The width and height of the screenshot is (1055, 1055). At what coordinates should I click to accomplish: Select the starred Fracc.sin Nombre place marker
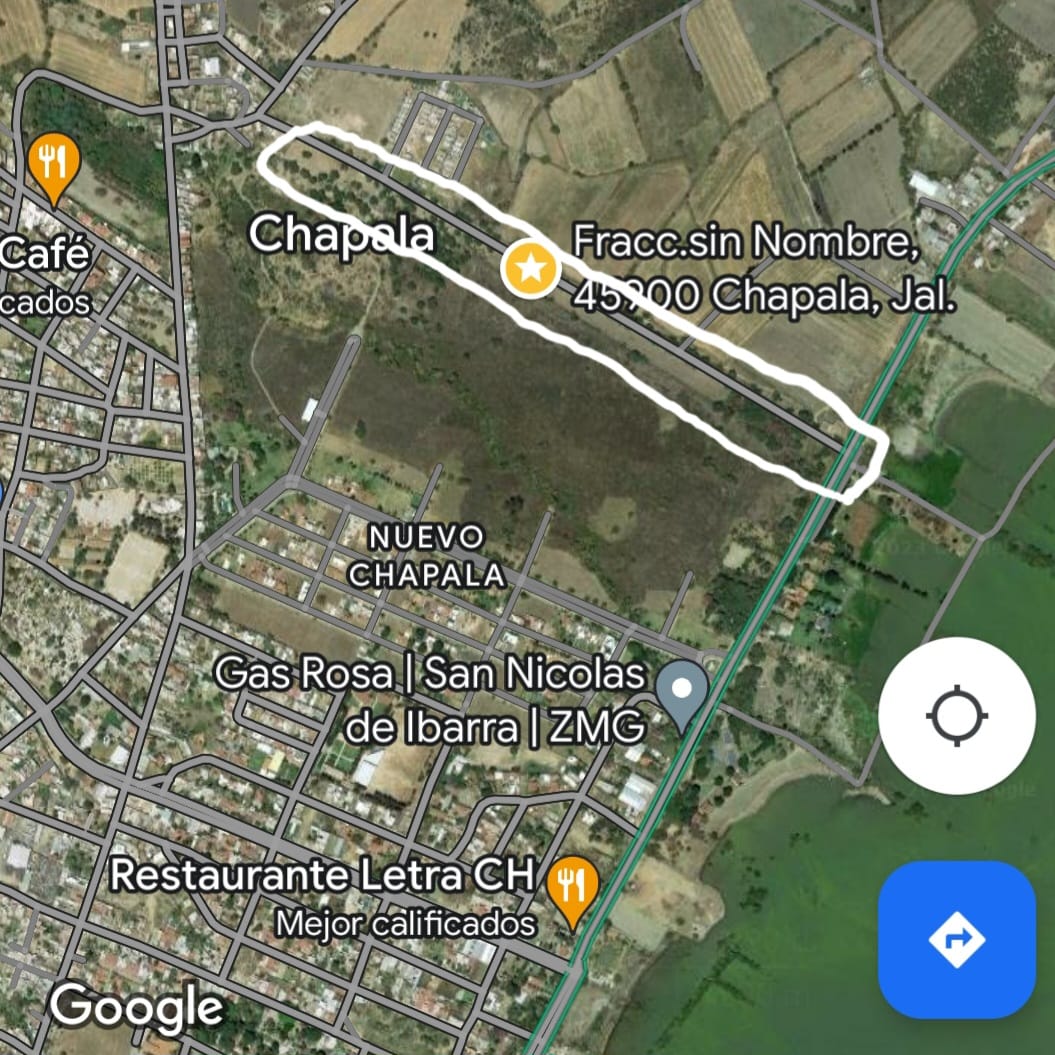pyautogui.click(x=530, y=268)
